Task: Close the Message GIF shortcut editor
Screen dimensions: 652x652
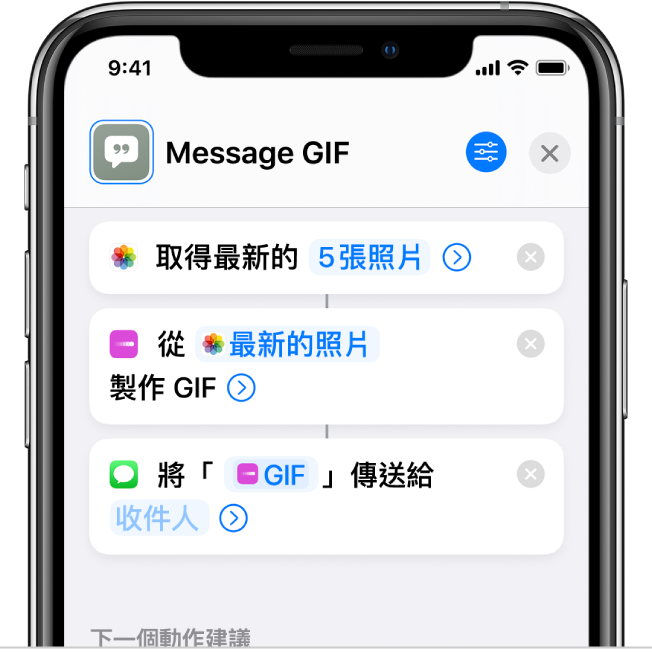Action: 549,154
